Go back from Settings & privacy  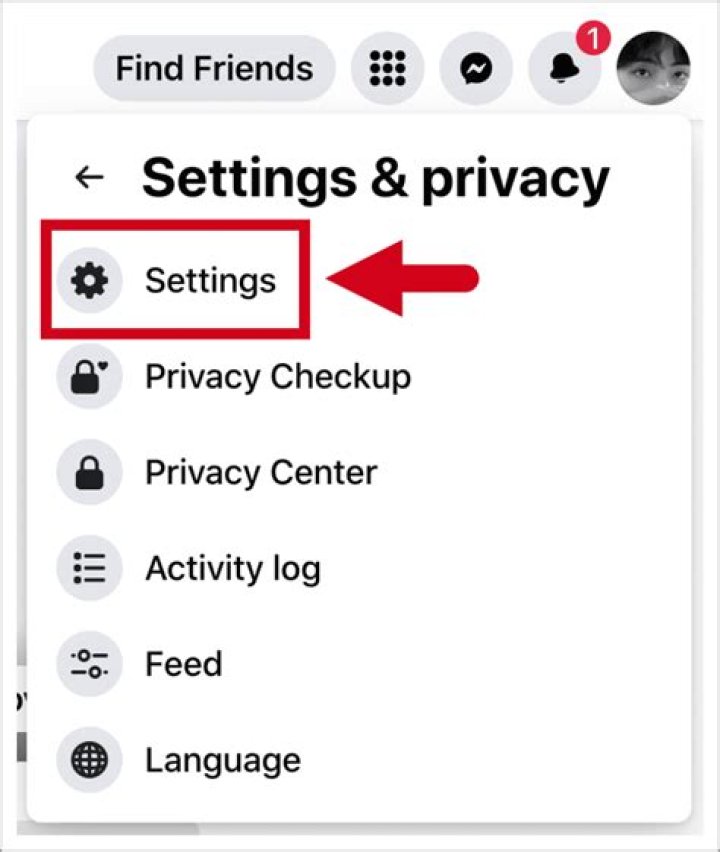(90, 178)
